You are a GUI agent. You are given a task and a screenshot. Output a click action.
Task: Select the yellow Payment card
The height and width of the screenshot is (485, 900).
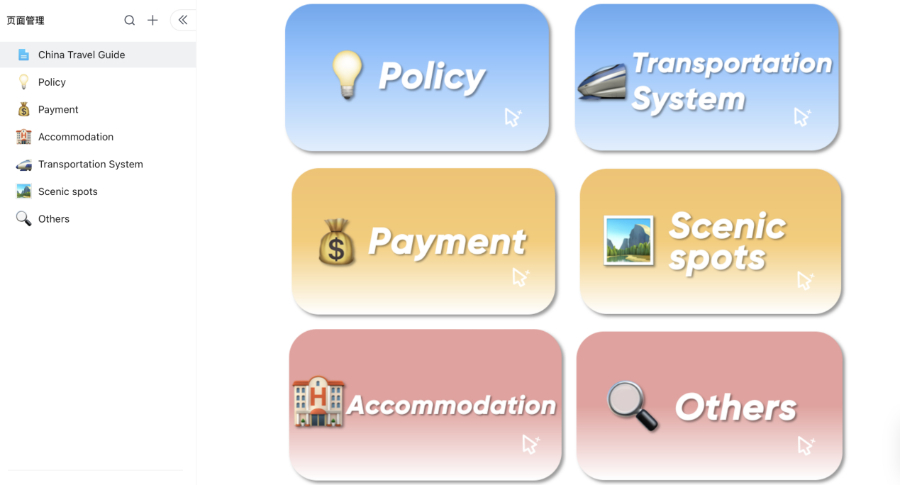tap(423, 241)
